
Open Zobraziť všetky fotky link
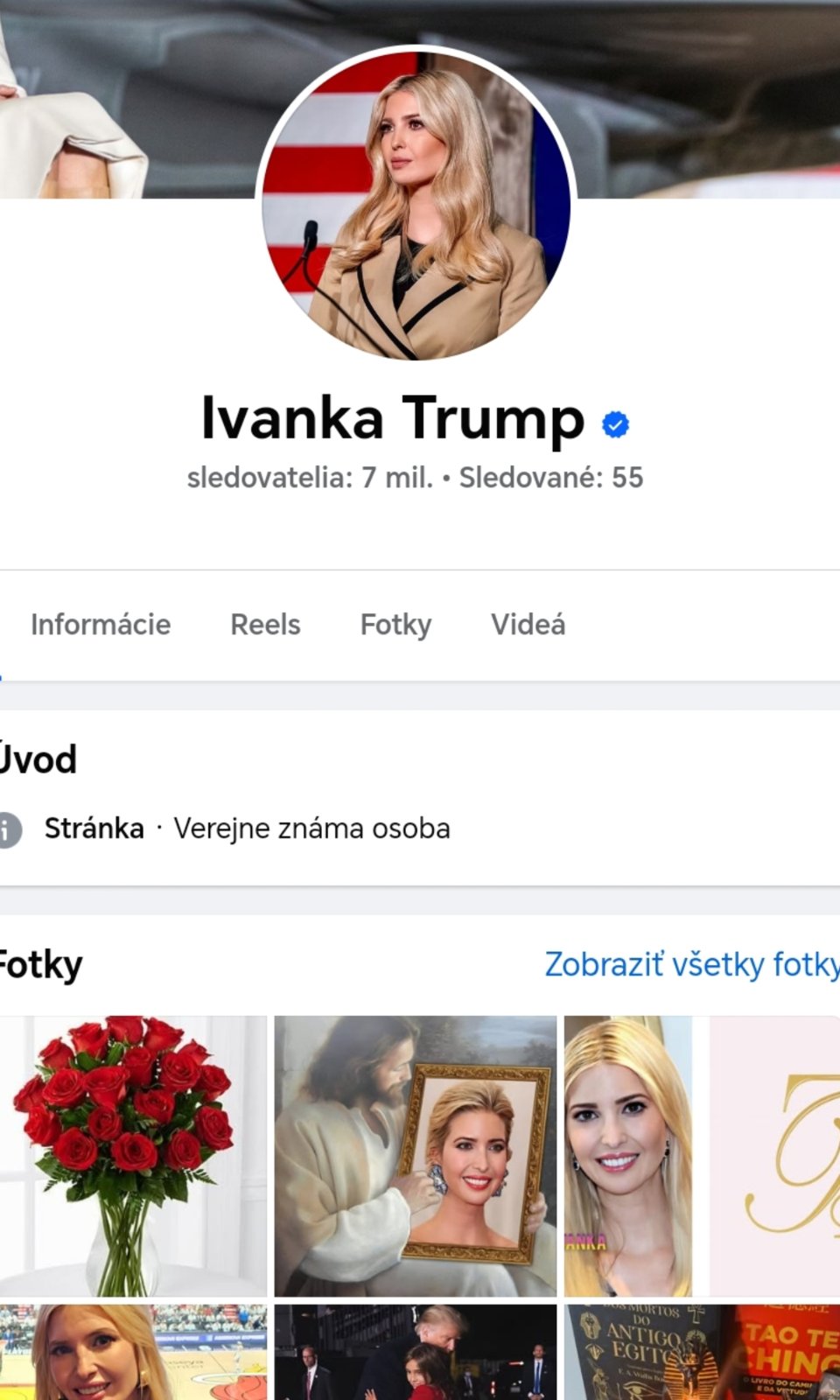tap(691, 964)
